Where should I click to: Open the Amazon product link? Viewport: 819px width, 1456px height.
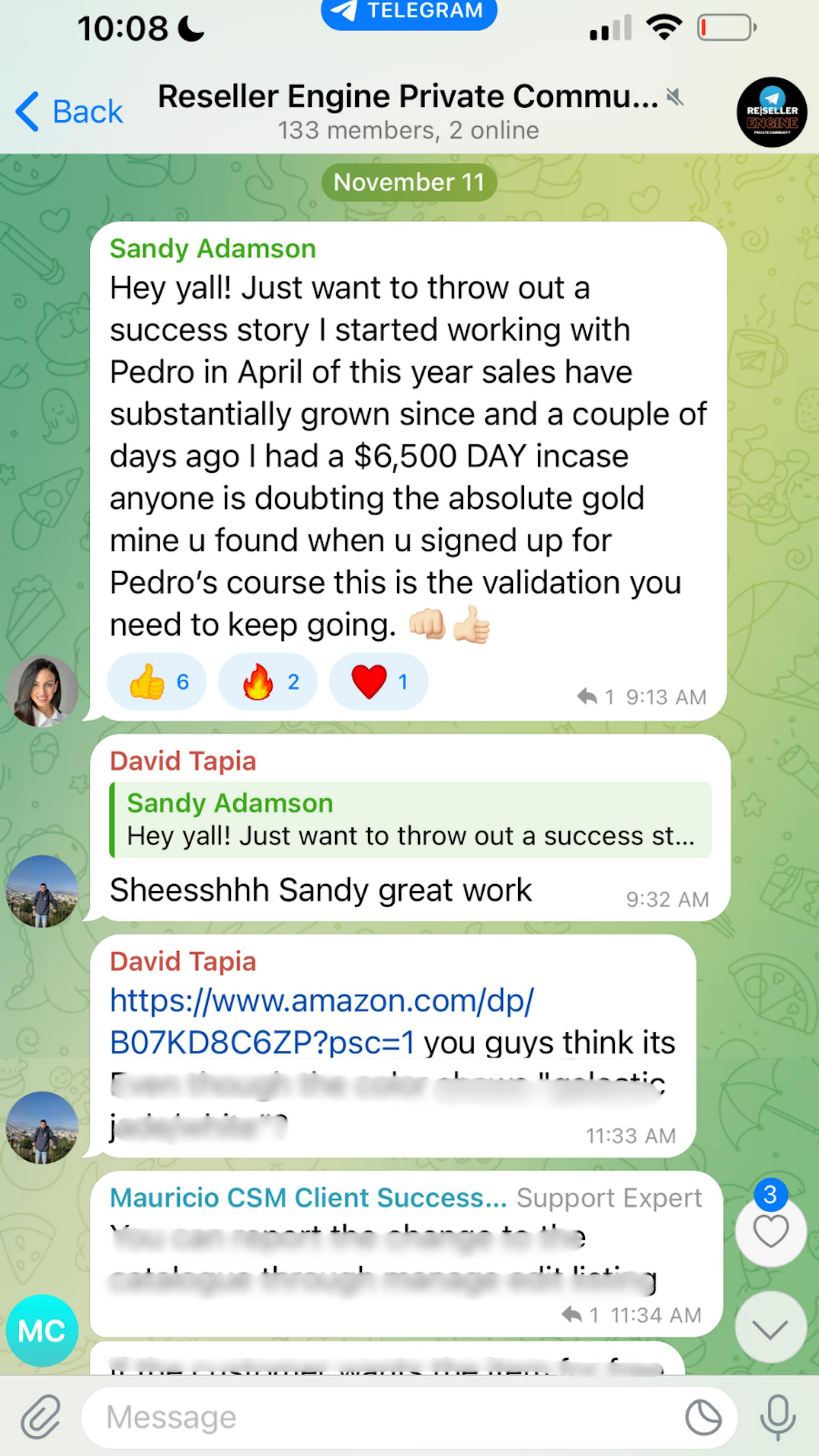[x=321, y=1021]
